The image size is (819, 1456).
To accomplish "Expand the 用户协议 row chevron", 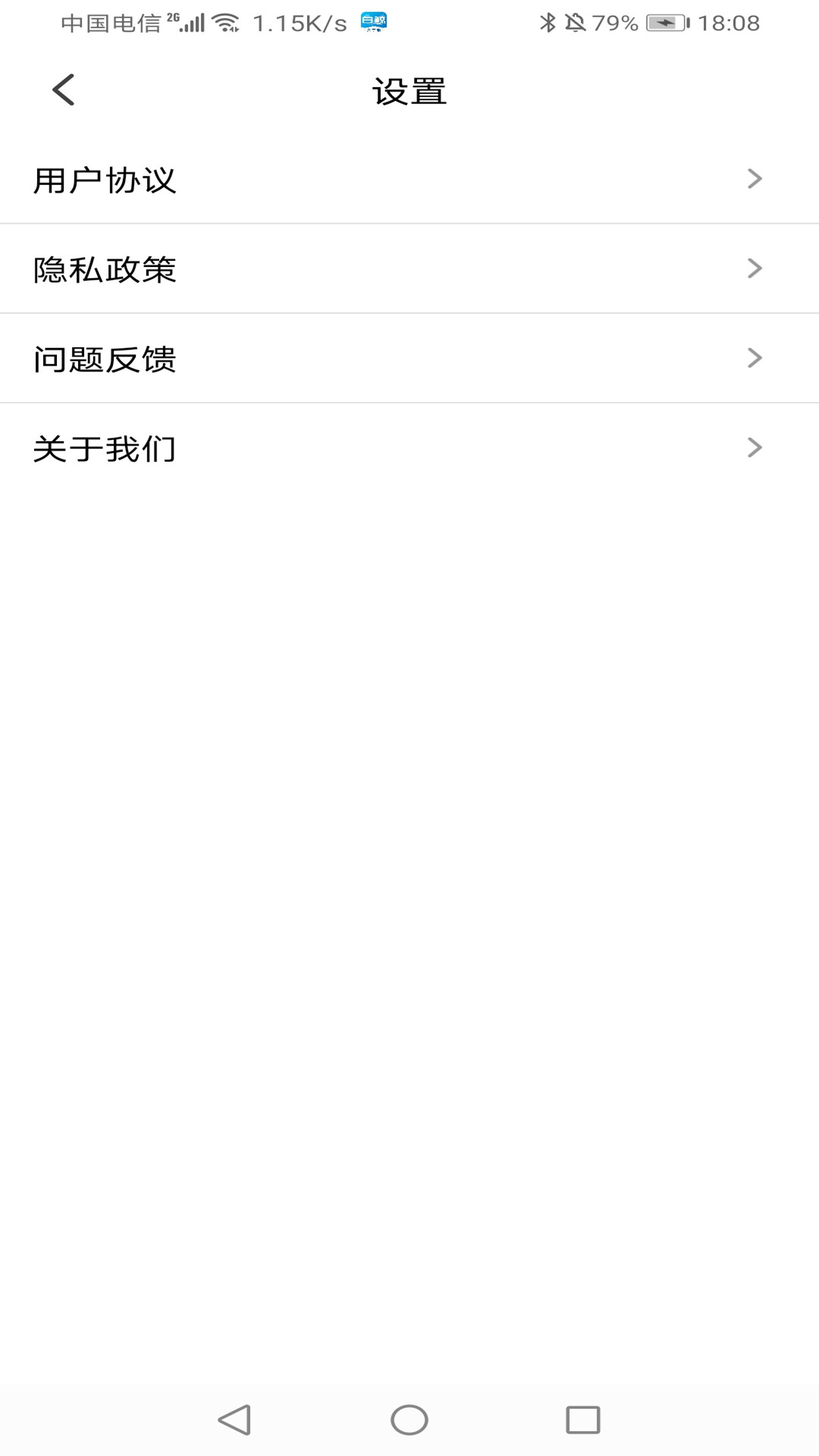I will pyautogui.click(x=753, y=178).
